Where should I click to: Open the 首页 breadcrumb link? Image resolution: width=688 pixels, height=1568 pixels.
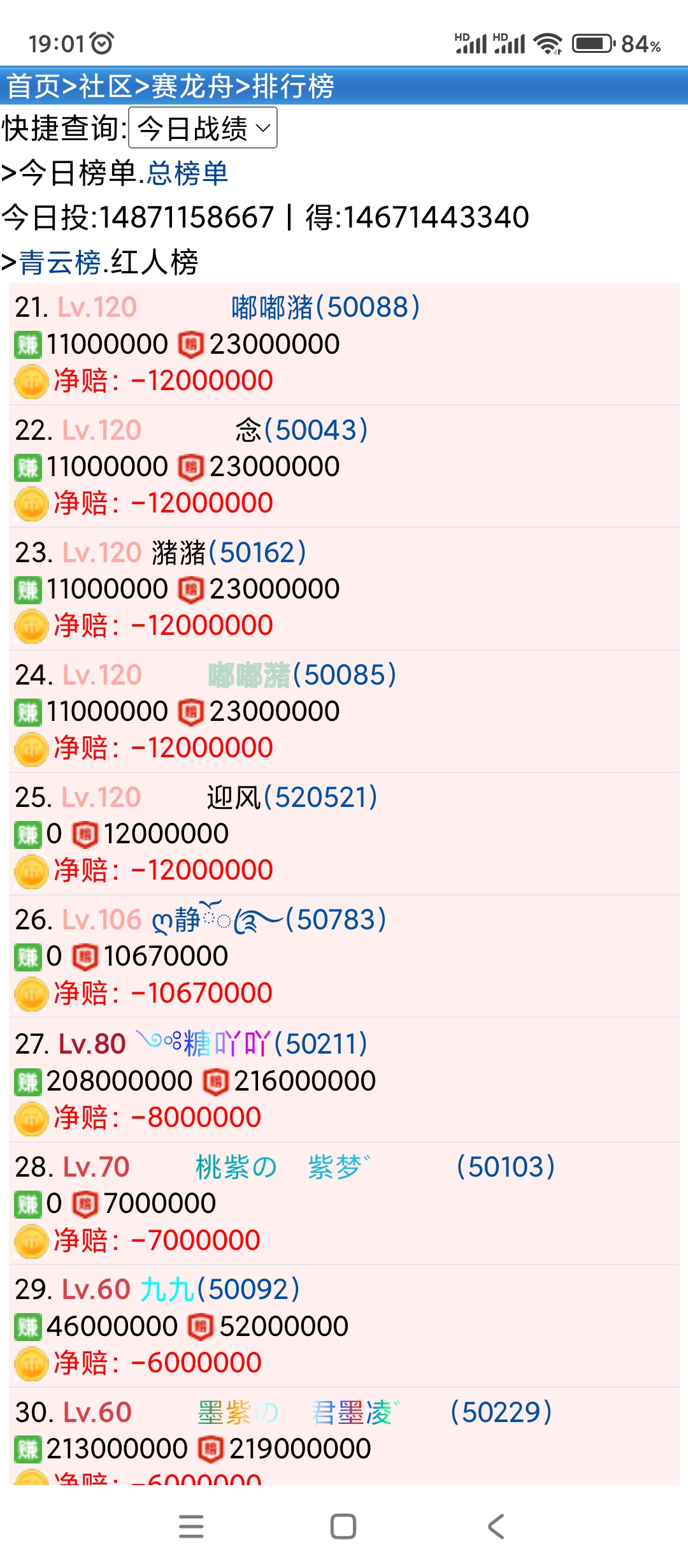pyautogui.click(x=33, y=87)
